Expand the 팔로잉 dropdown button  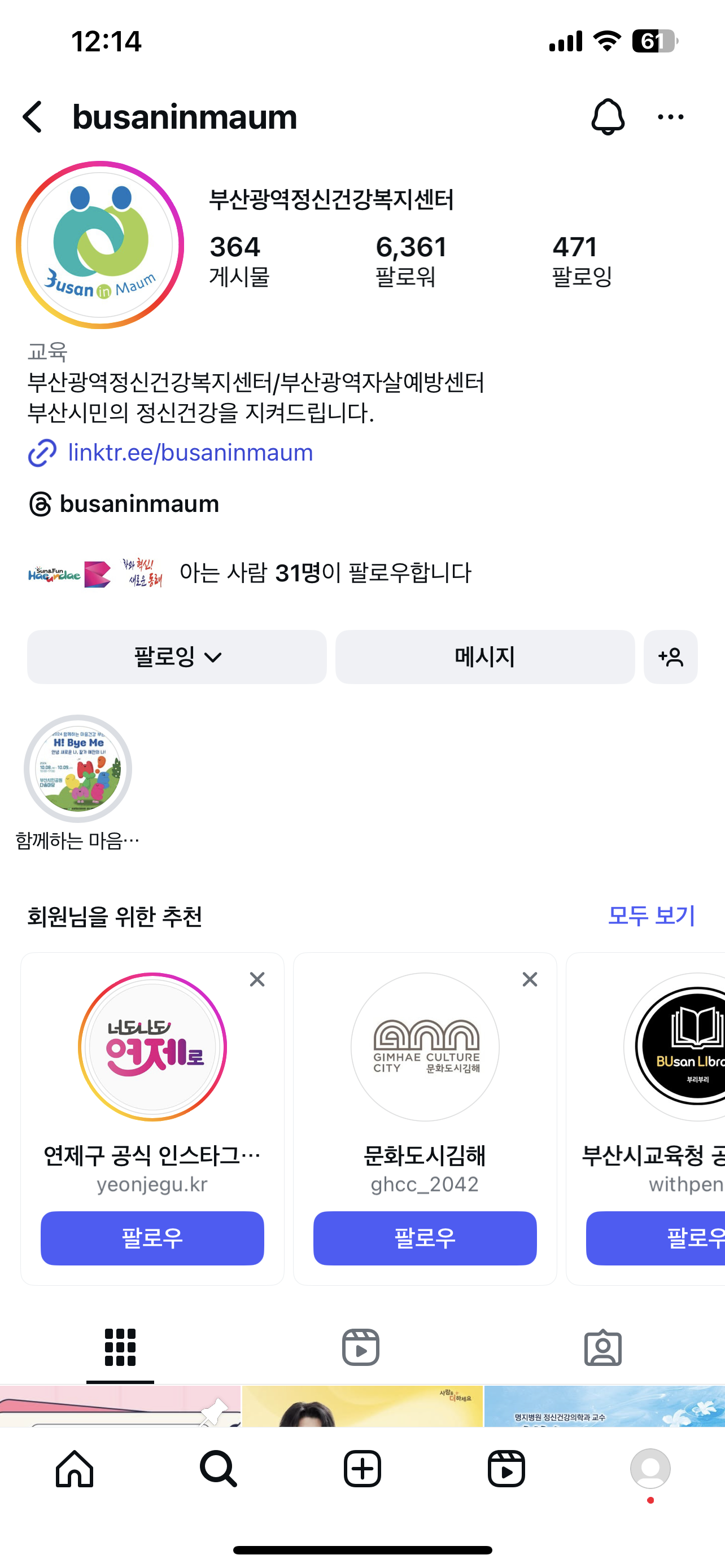[177, 657]
